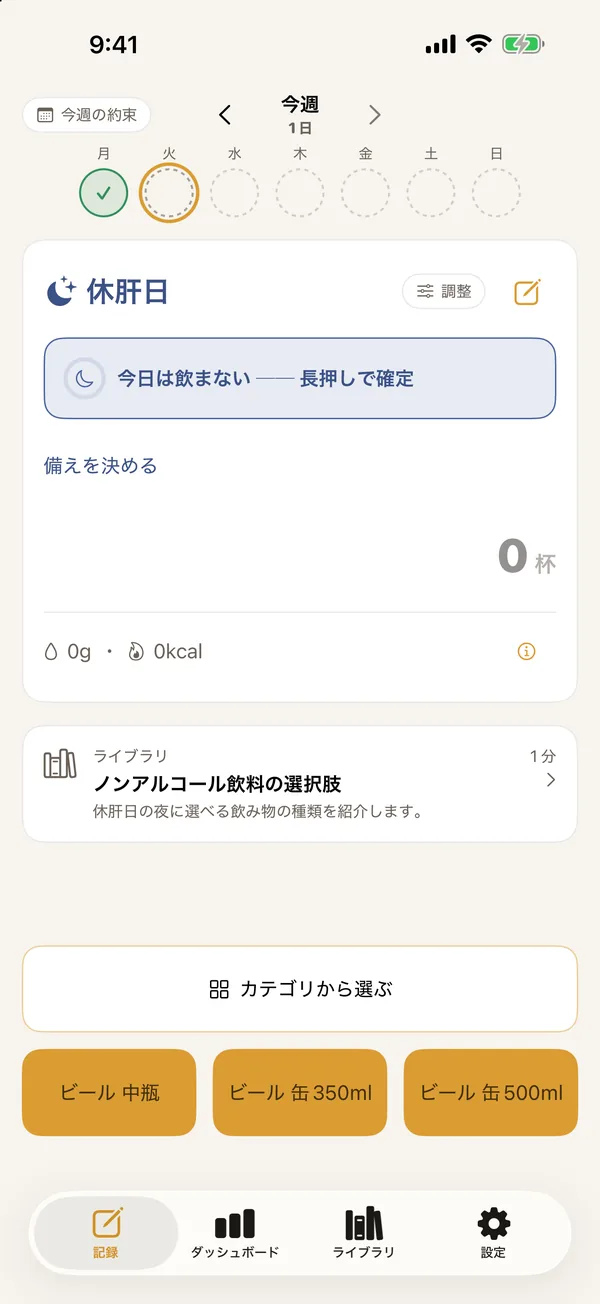Viewport: 600px width, 1304px height.
Task: Open 今週の約束 (this week's promise)
Action: (x=87, y=115)
